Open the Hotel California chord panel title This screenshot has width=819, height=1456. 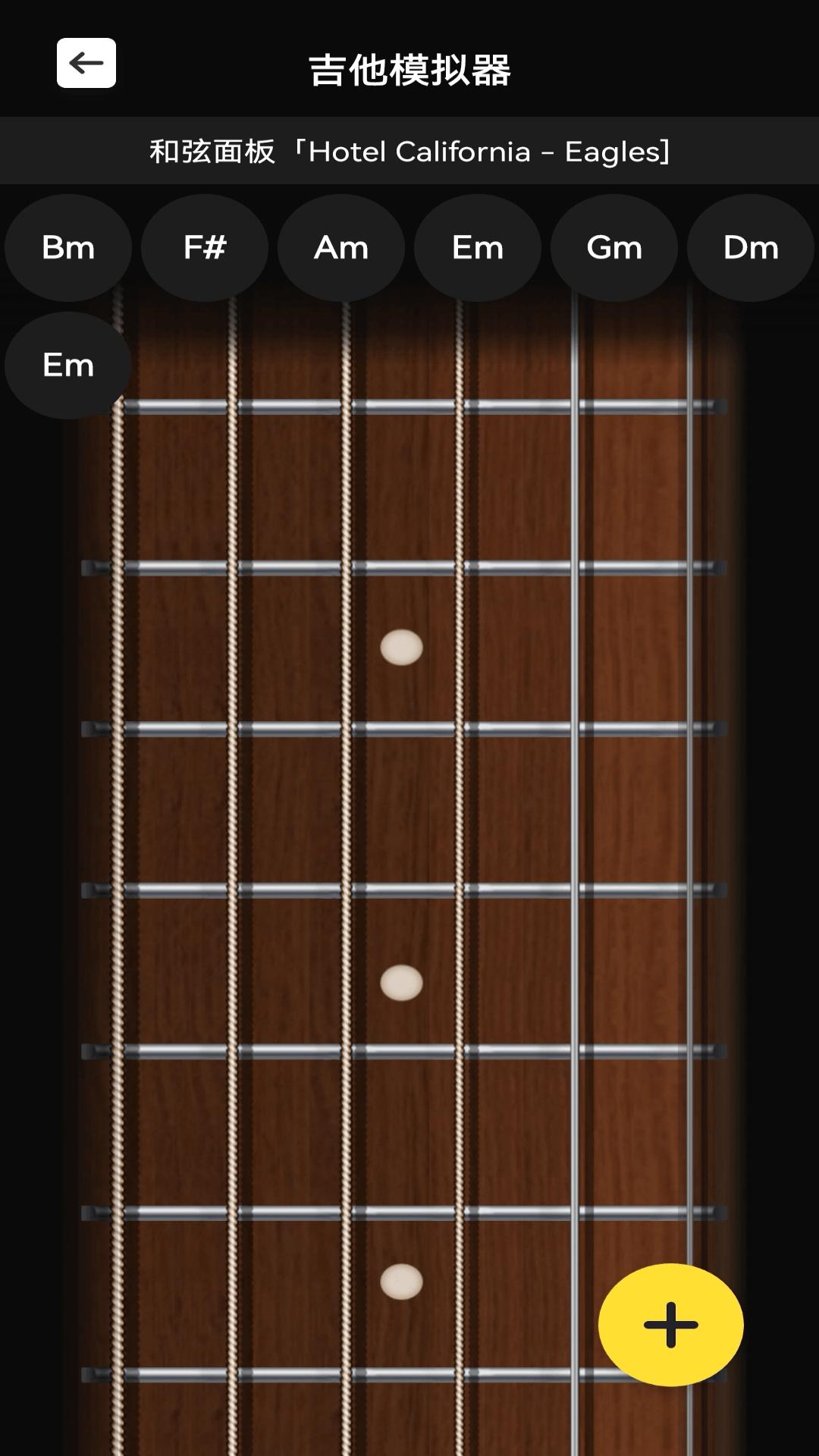point(409,151)
